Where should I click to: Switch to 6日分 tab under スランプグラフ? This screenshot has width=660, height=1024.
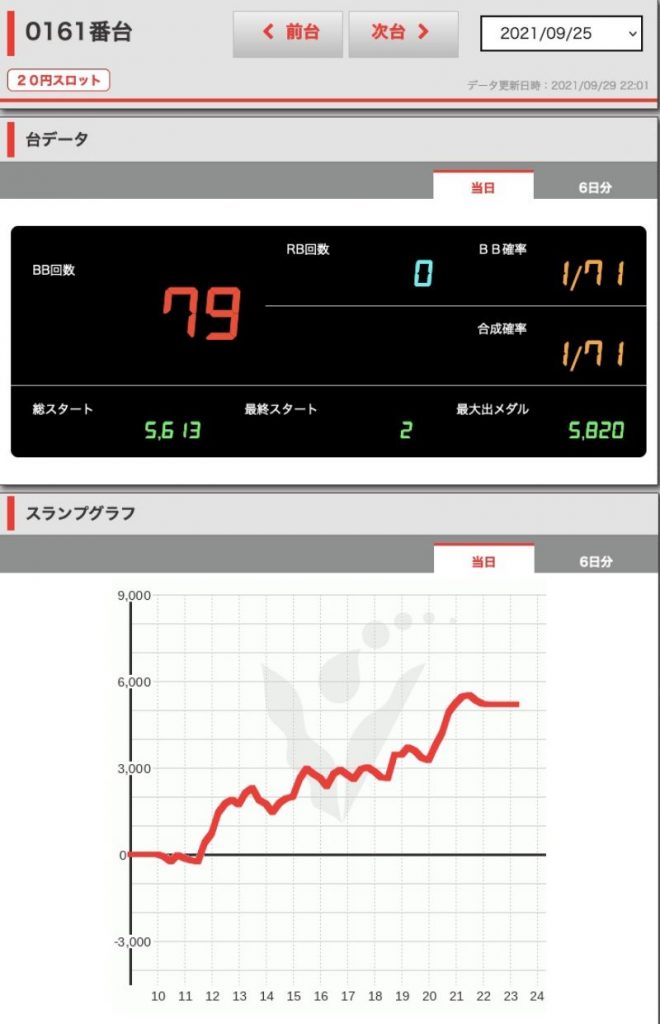pos(594,561)
